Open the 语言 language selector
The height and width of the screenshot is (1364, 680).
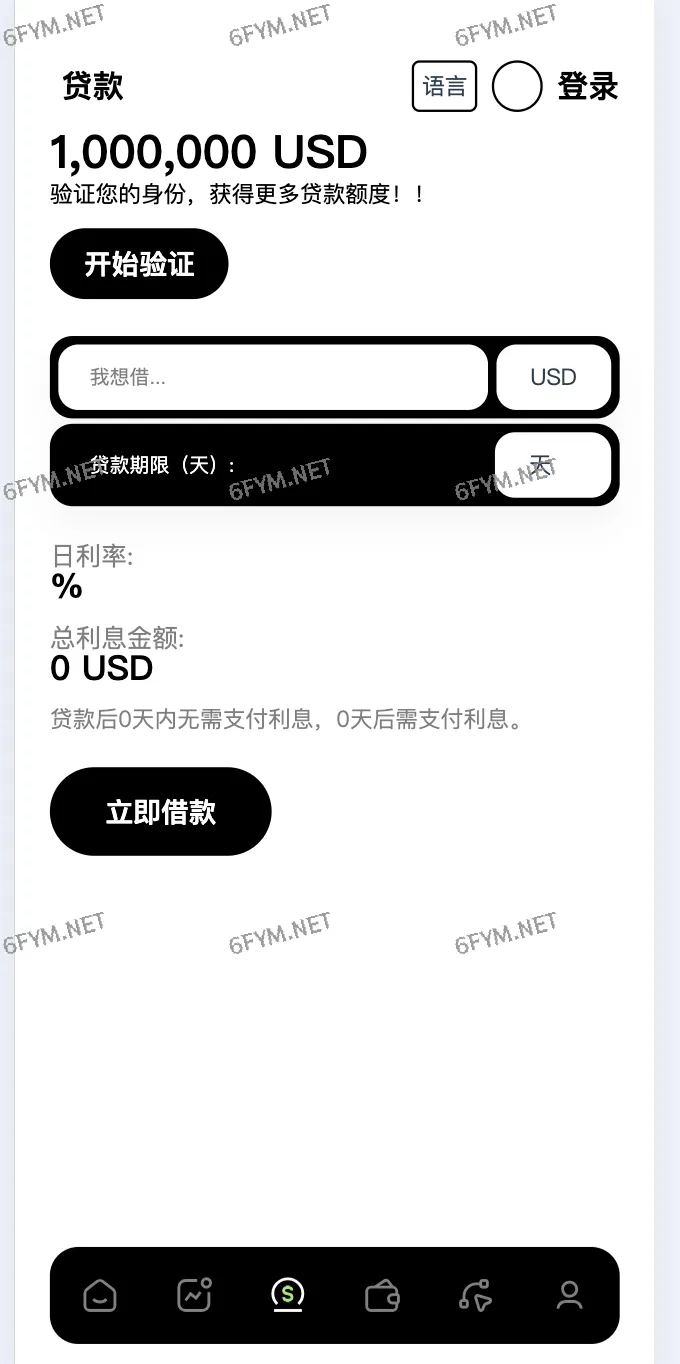tap(444, 87)
